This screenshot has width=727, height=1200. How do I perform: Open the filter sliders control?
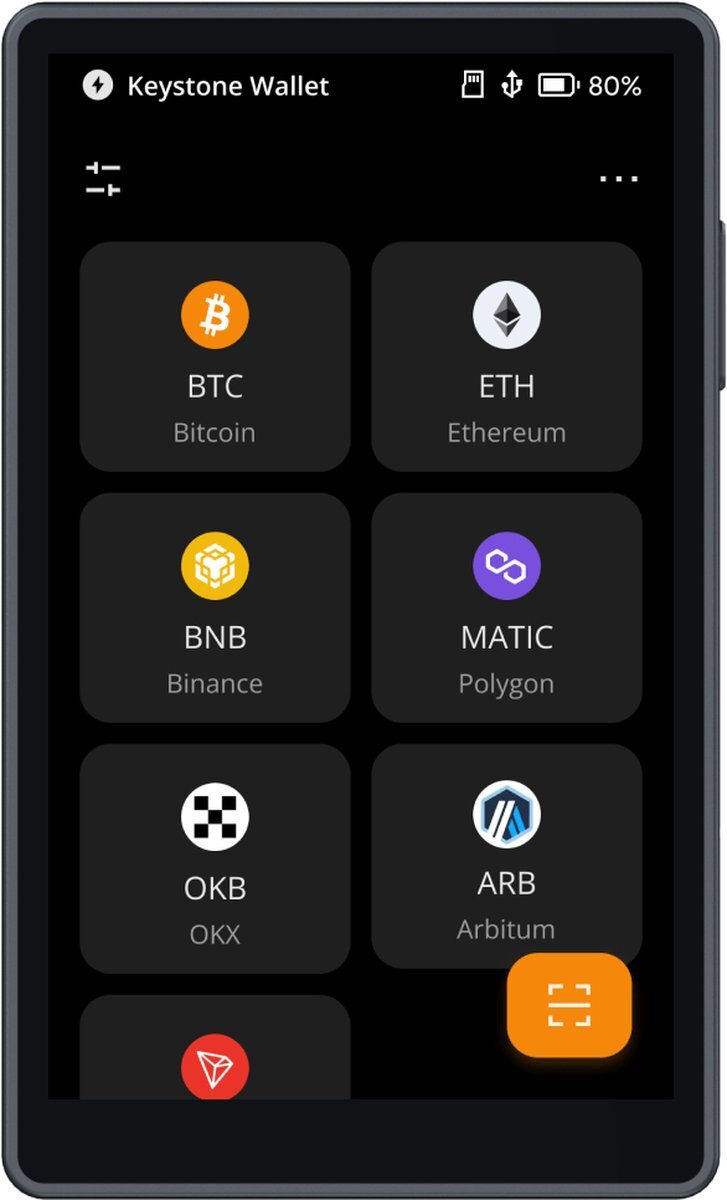101,177
